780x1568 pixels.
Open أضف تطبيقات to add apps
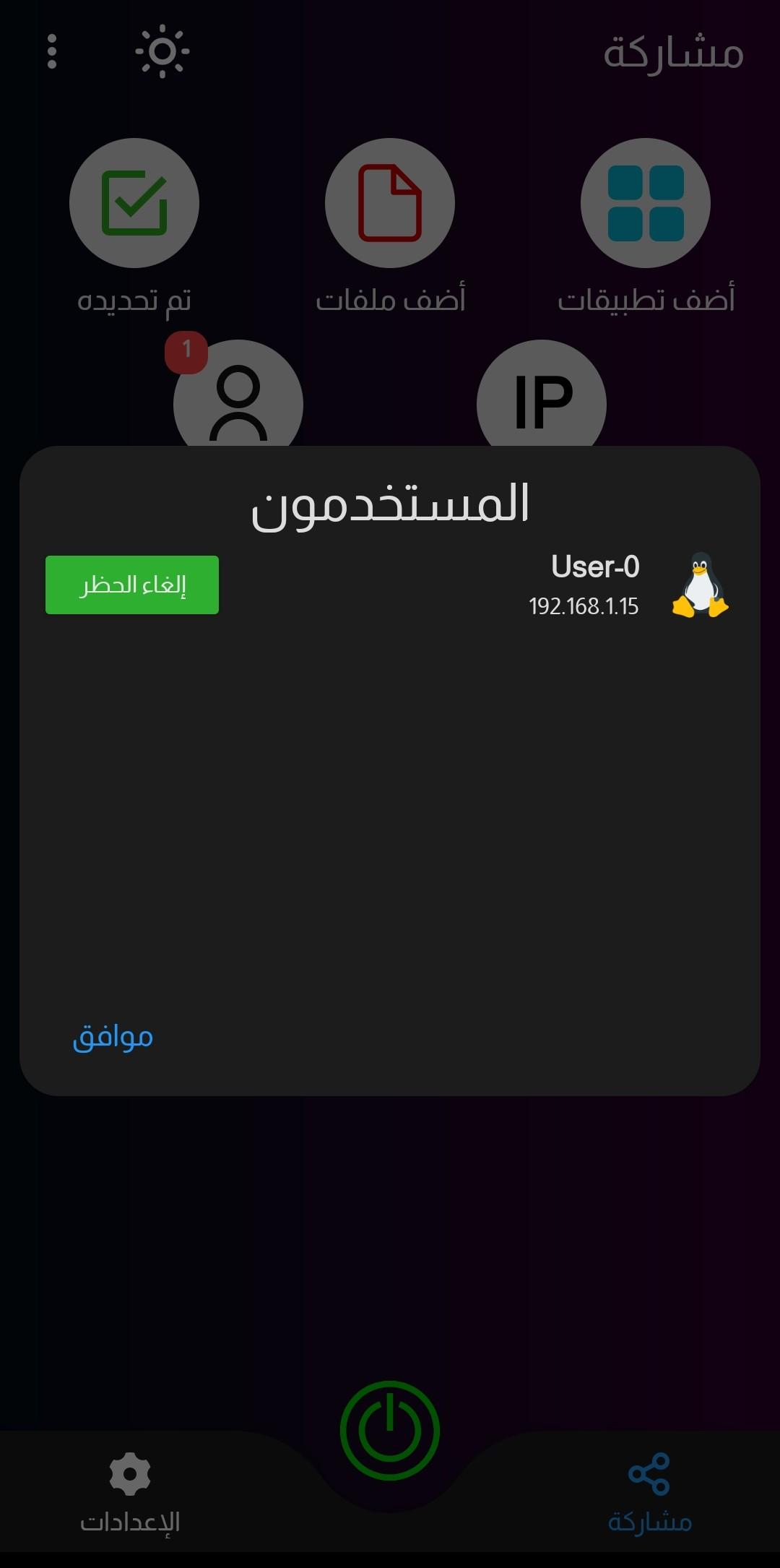pyautogui.click(x=646, y=203)
